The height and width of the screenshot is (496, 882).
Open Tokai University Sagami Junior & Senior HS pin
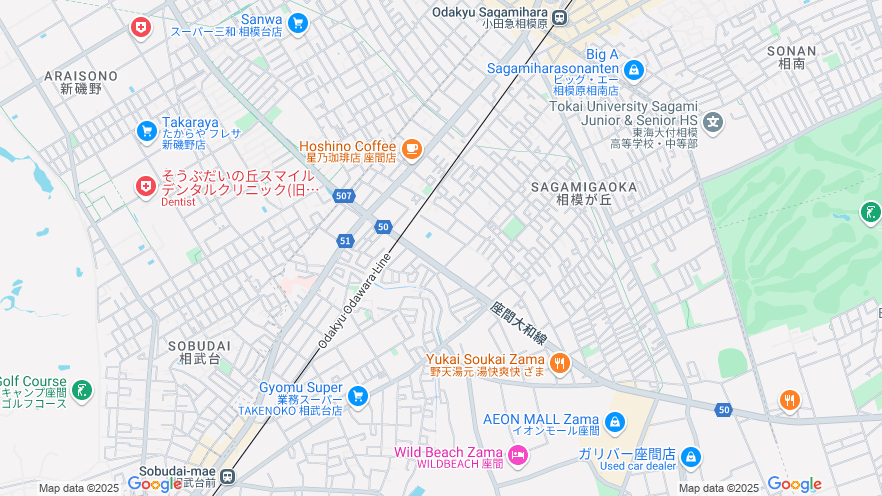(712, 123)
